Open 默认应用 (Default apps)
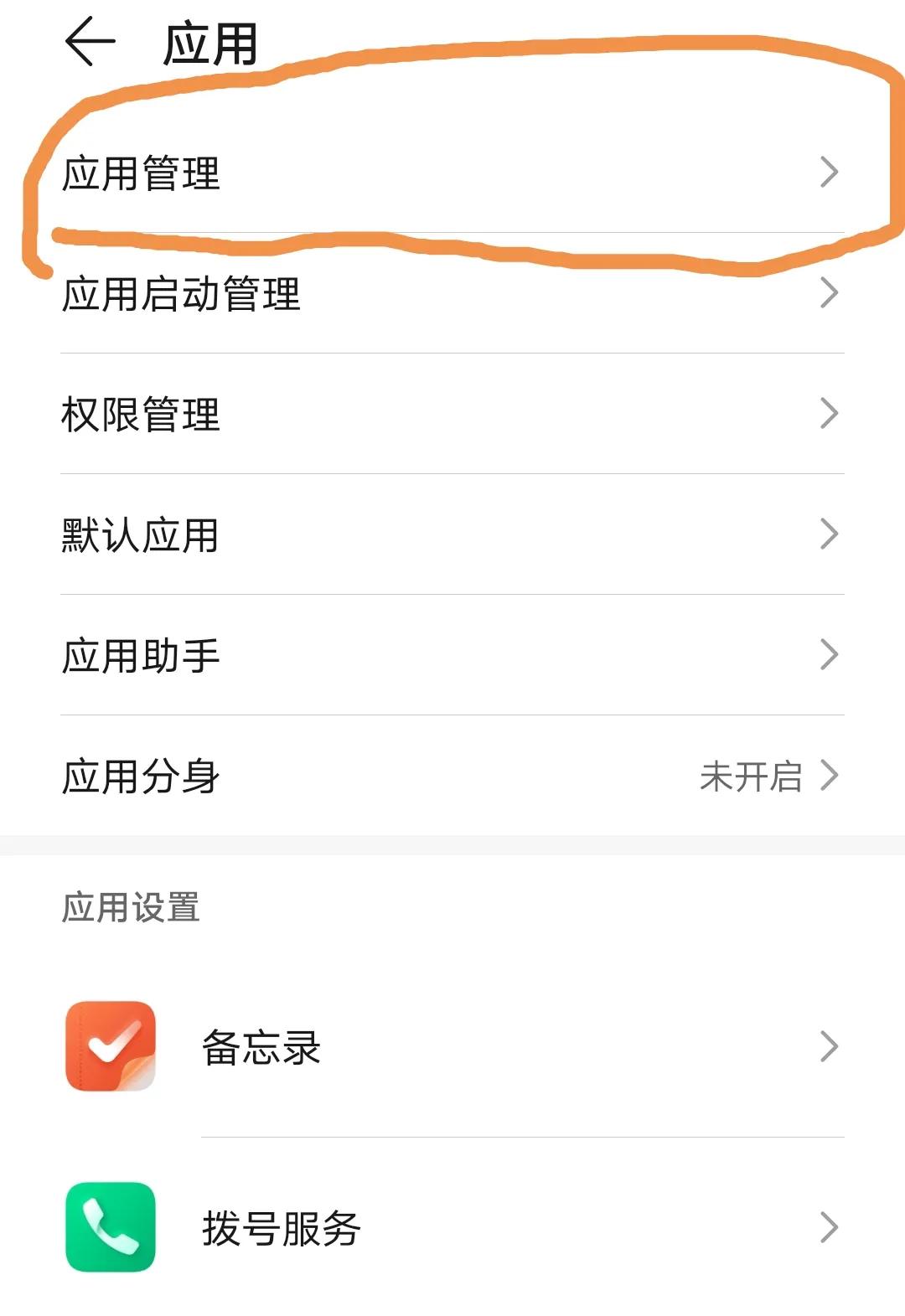905x1316 pixels. [335, 534]
